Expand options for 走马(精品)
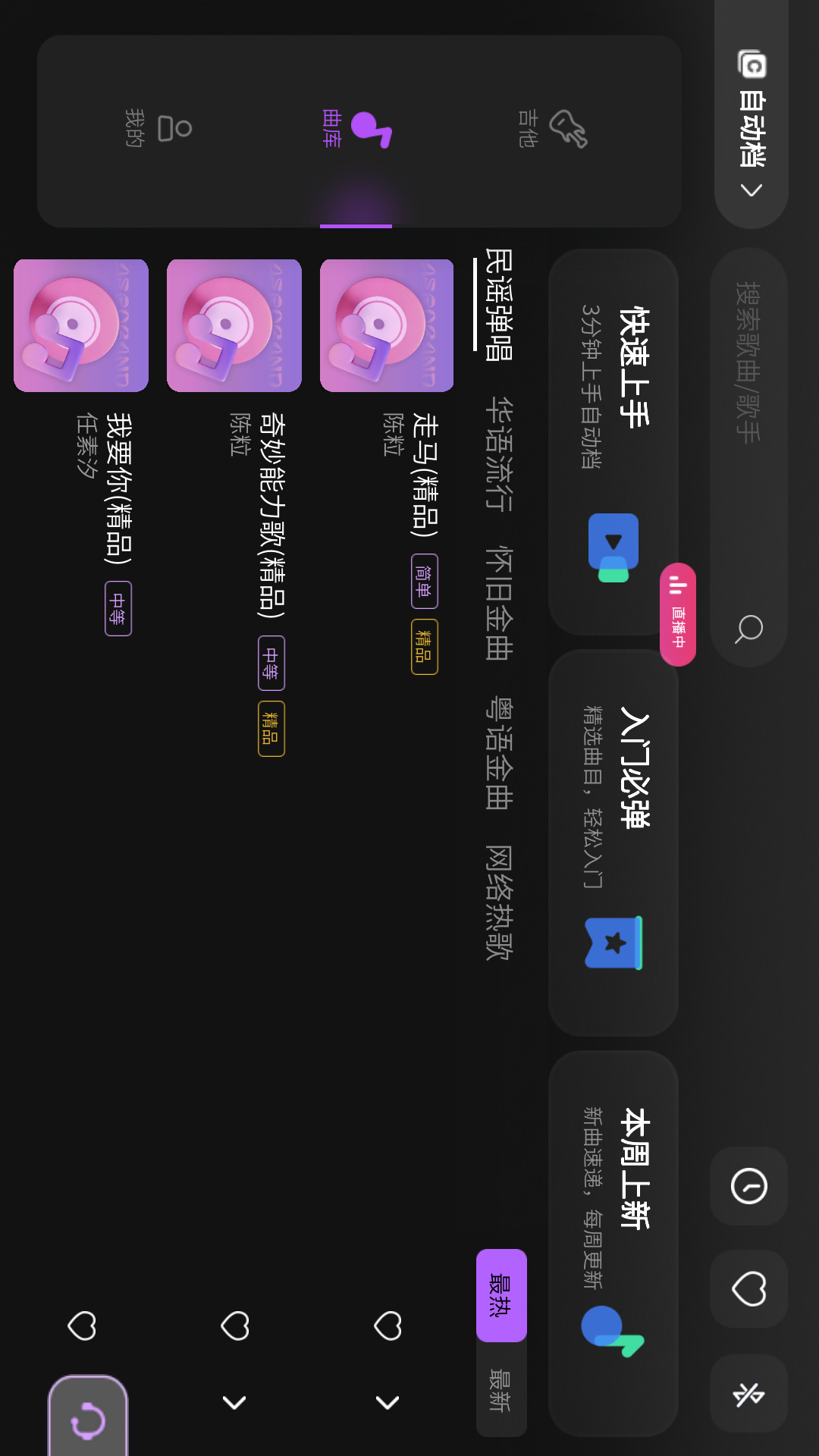The width and height of the screenshot is (819, 1456). pyautogui.click(x=388, y=1403)
